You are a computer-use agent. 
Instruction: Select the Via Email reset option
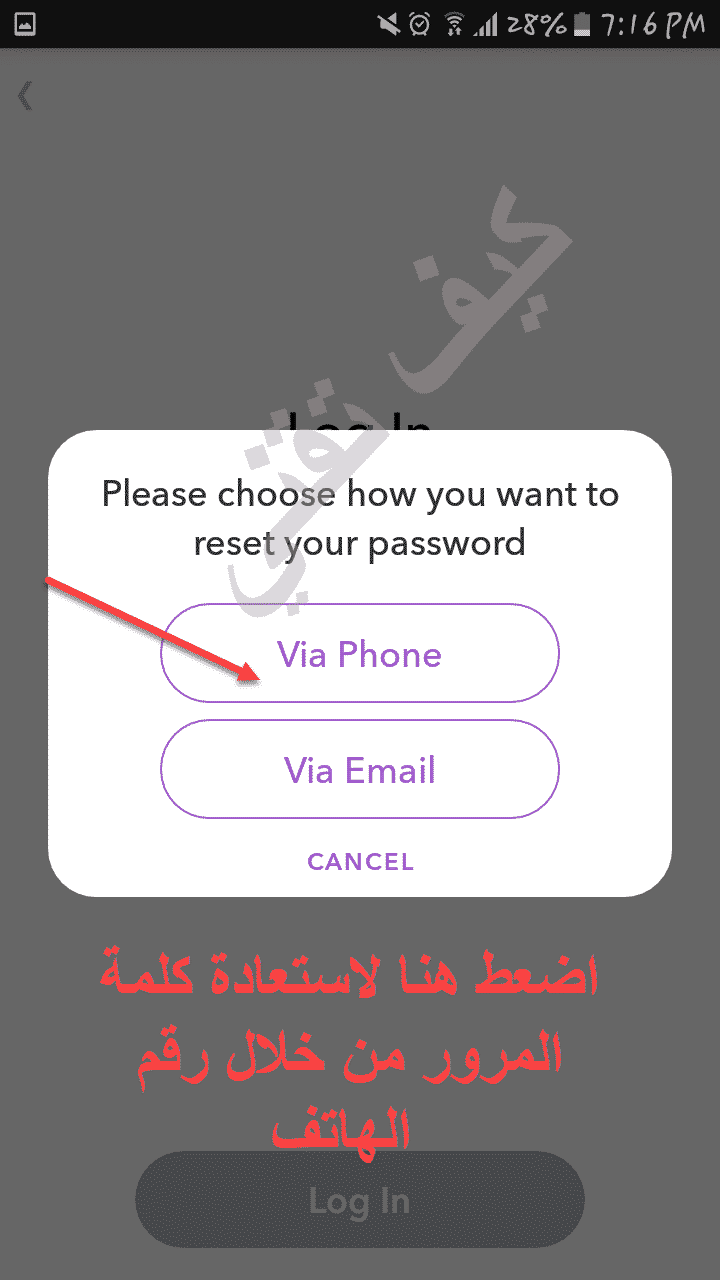click(360, 770)
